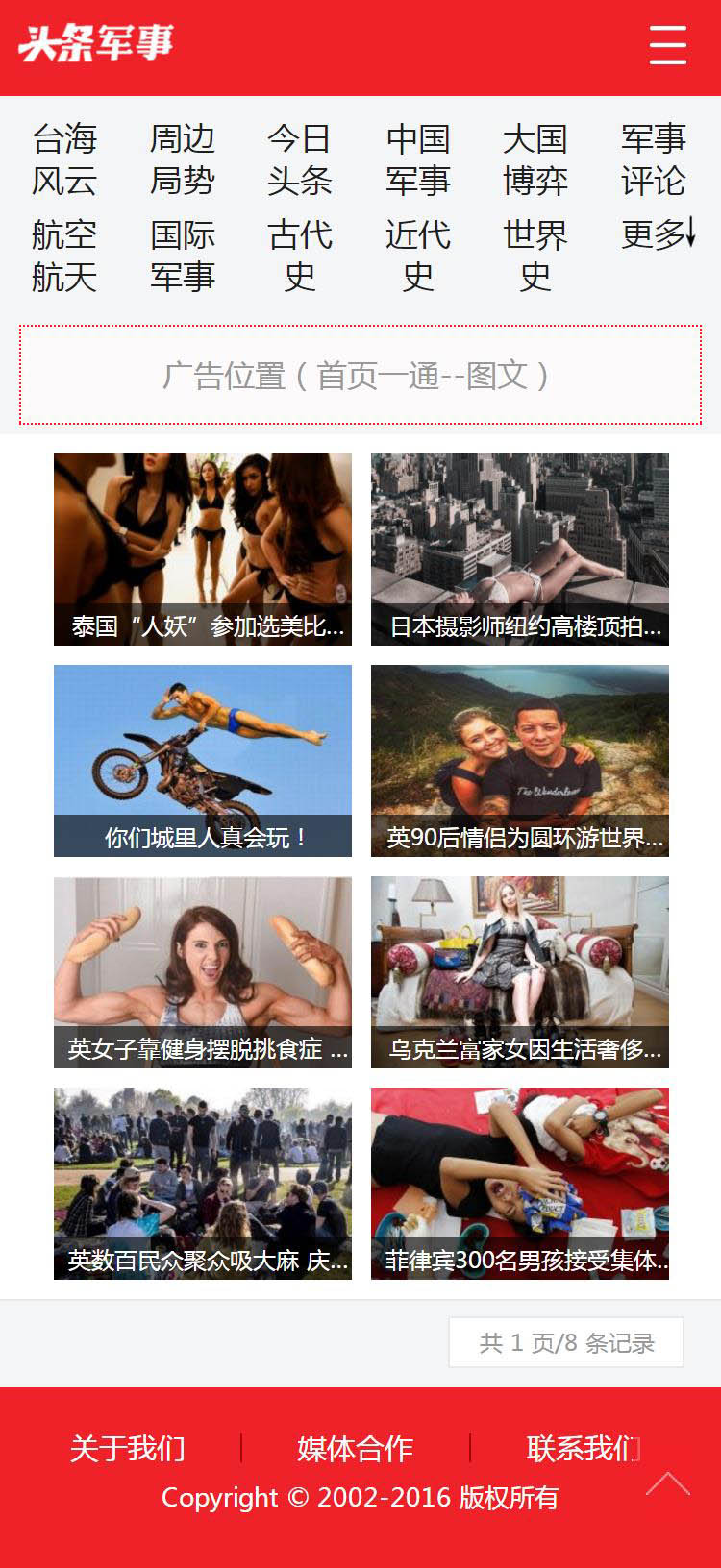Switch to 航空航天 category
Screen dimensions: 721x1568
pos(64,256)
